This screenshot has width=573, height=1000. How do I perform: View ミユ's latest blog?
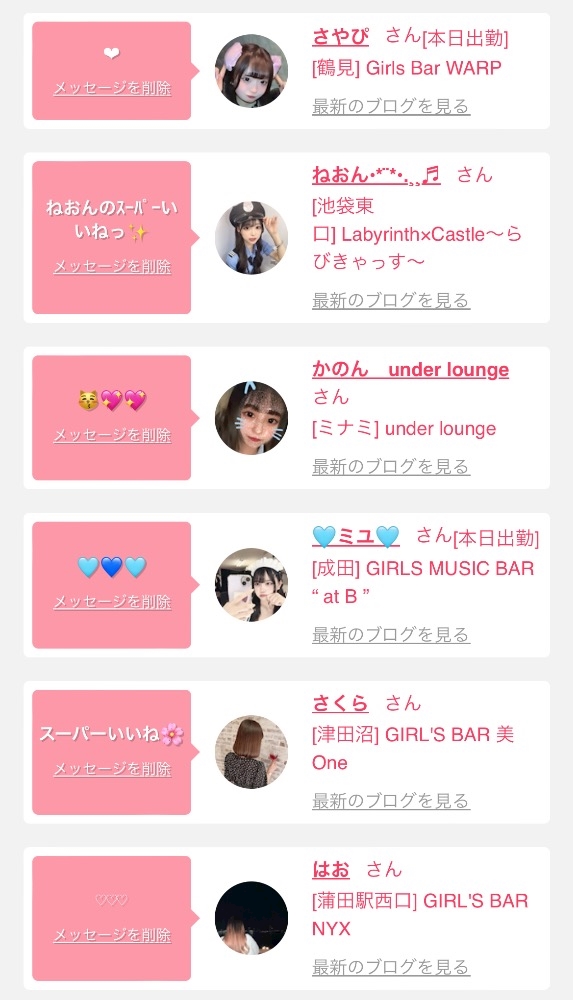click(x=391, y=635)
